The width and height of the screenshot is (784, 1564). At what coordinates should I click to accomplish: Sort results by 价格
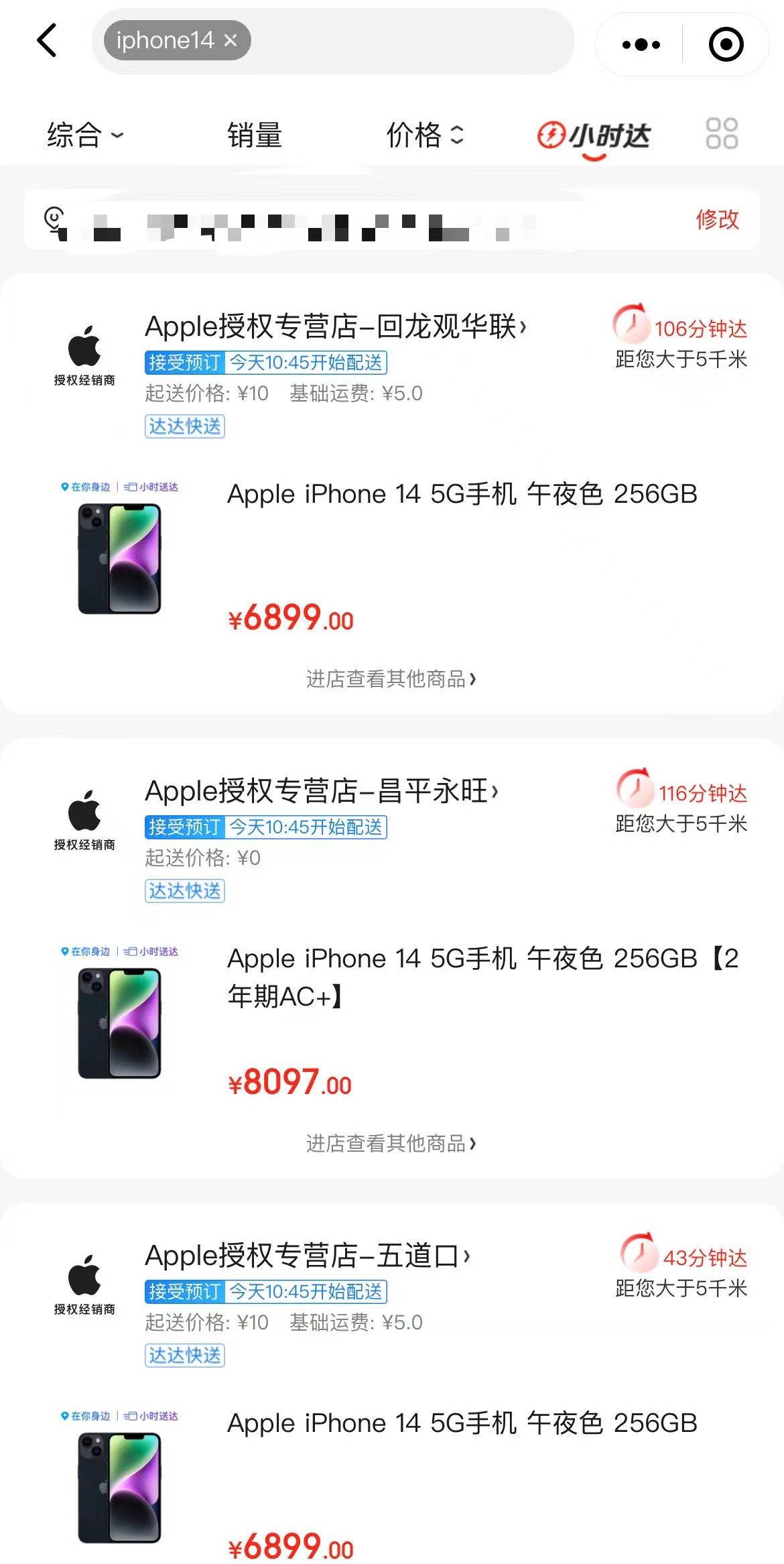click(424, 135)
